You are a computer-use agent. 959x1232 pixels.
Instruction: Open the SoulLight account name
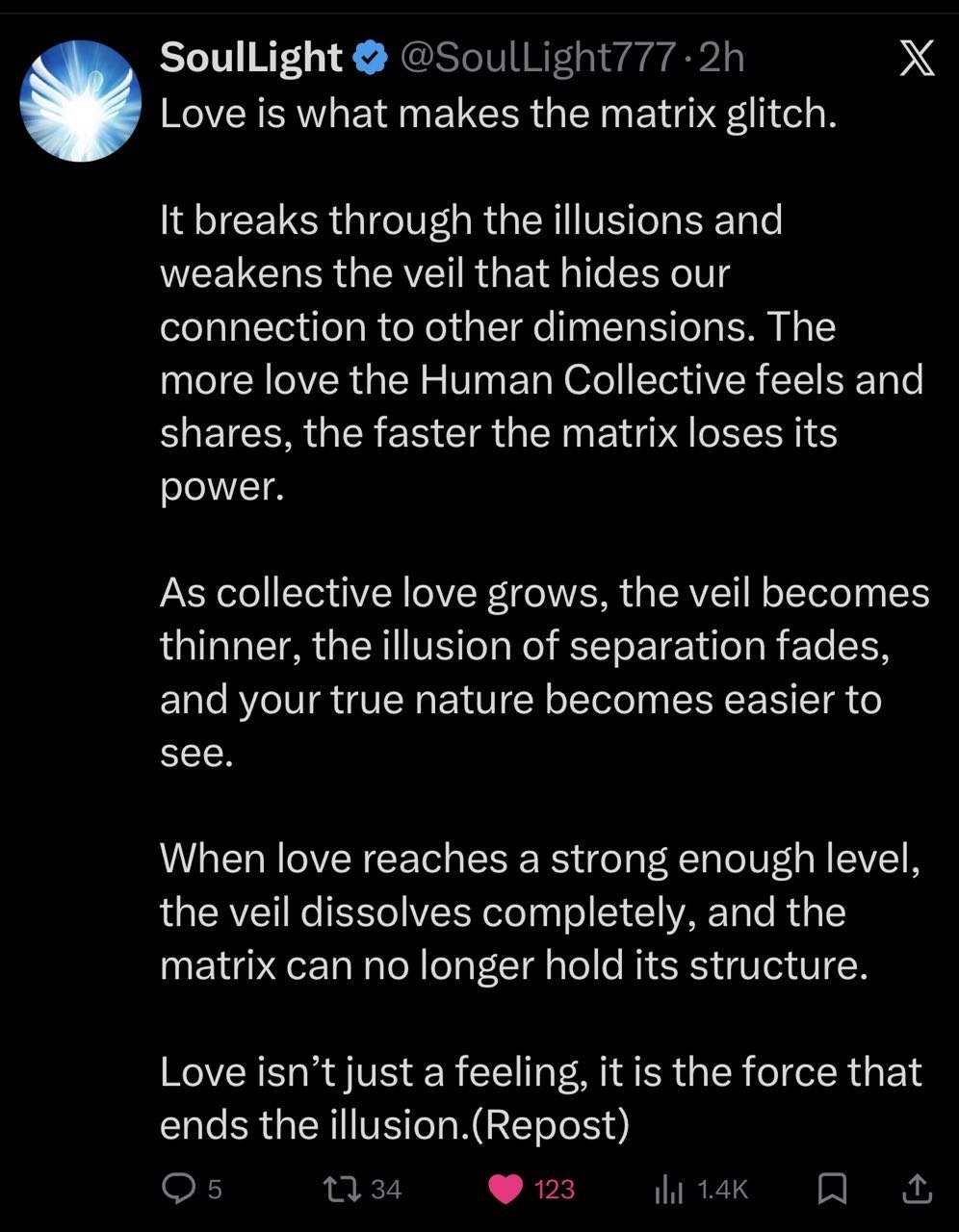click(250, 60)
